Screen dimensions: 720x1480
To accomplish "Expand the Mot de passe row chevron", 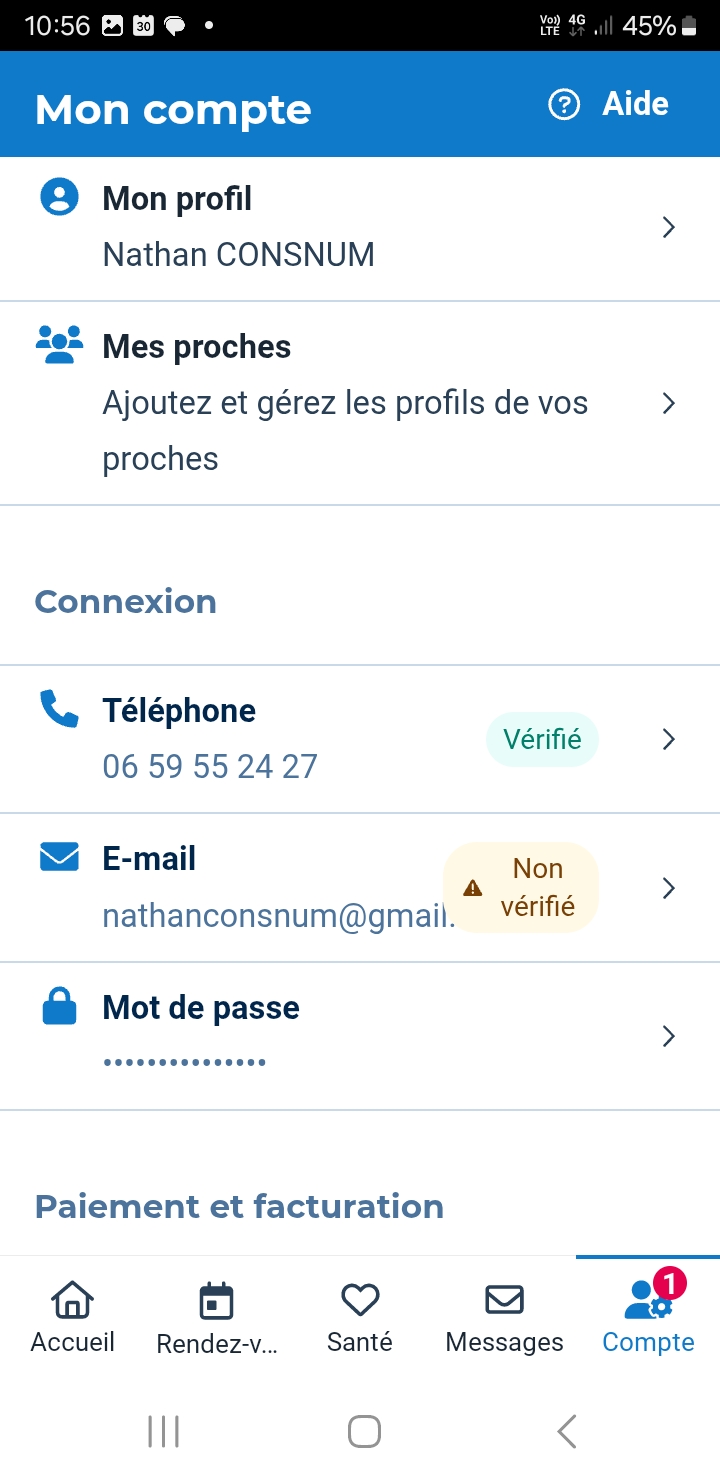I will pos(668,1036).
